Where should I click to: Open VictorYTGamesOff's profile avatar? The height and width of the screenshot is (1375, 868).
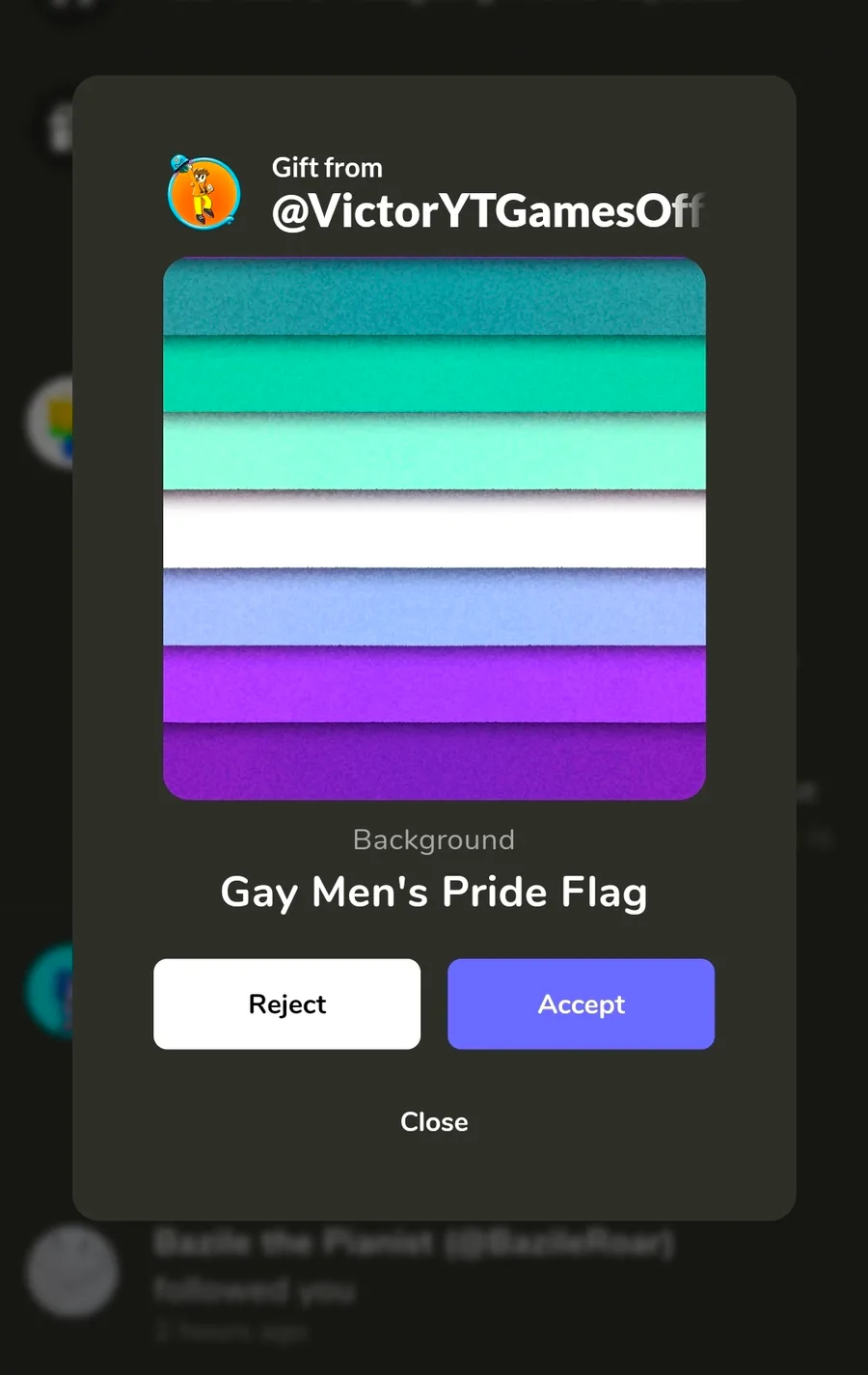[x=203, y=193]
